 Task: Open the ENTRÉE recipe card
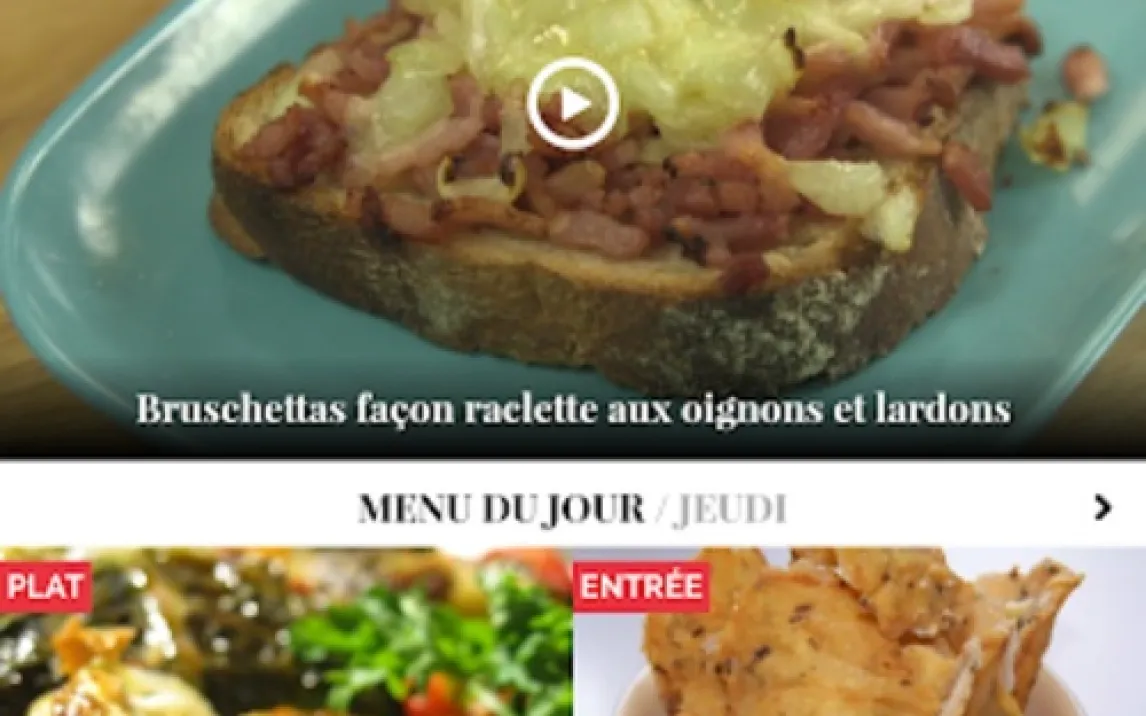tap(860, 640)
